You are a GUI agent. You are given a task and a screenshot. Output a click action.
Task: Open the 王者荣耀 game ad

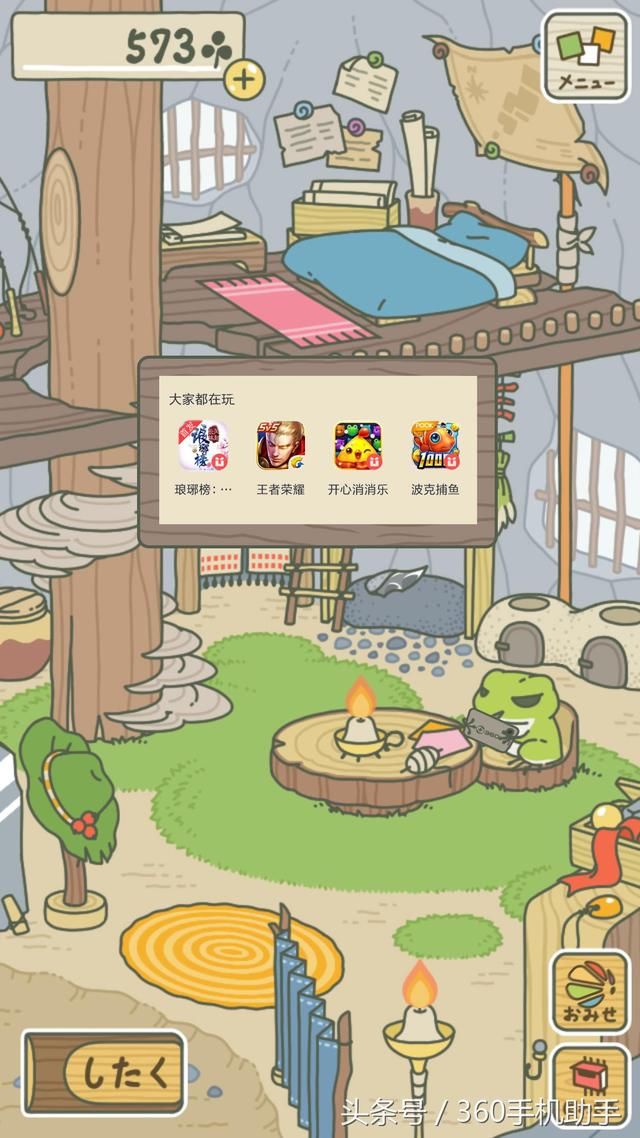pyautogui.click(x=280, y=447)
